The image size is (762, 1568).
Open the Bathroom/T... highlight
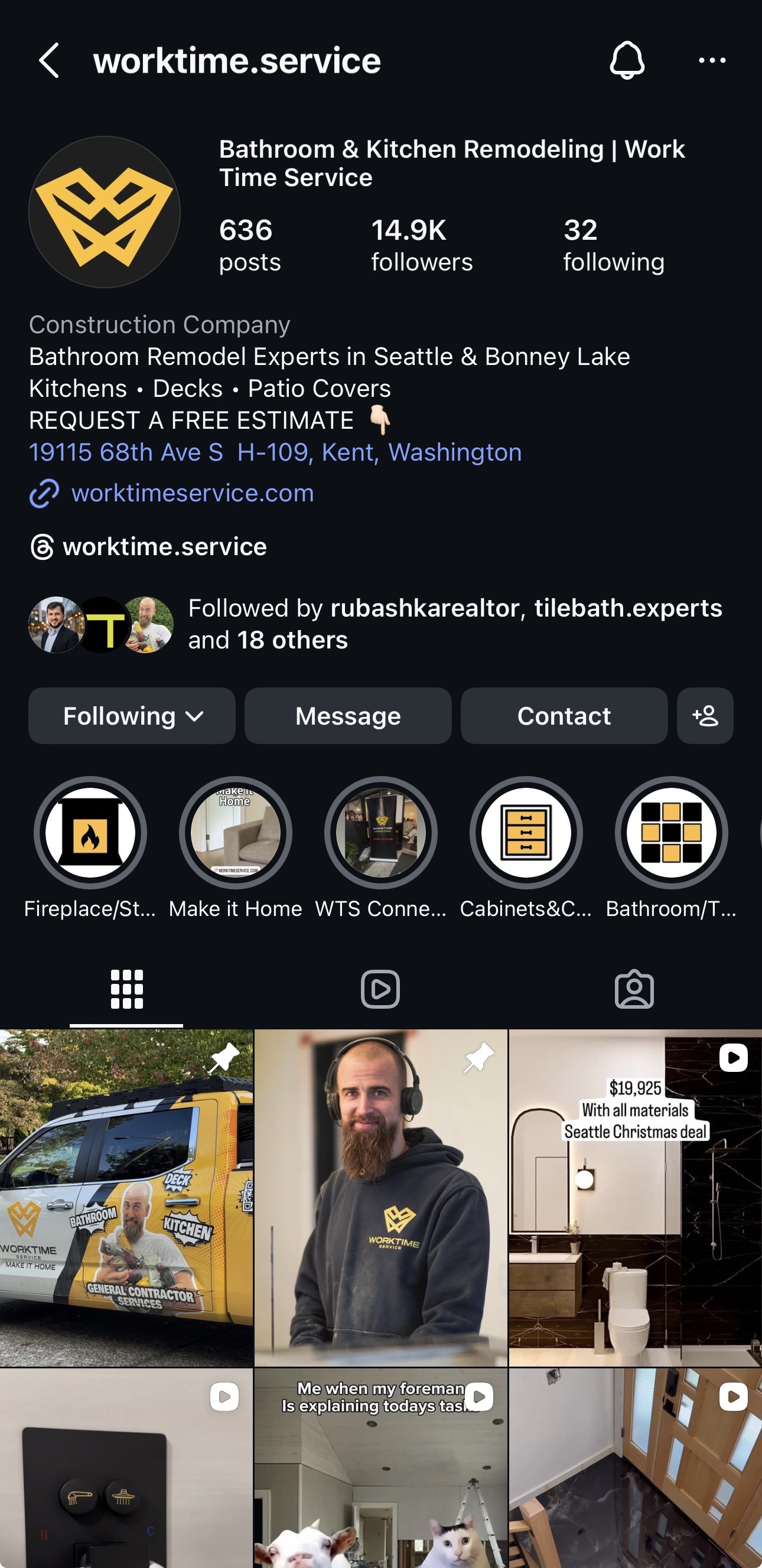[671, 833]
